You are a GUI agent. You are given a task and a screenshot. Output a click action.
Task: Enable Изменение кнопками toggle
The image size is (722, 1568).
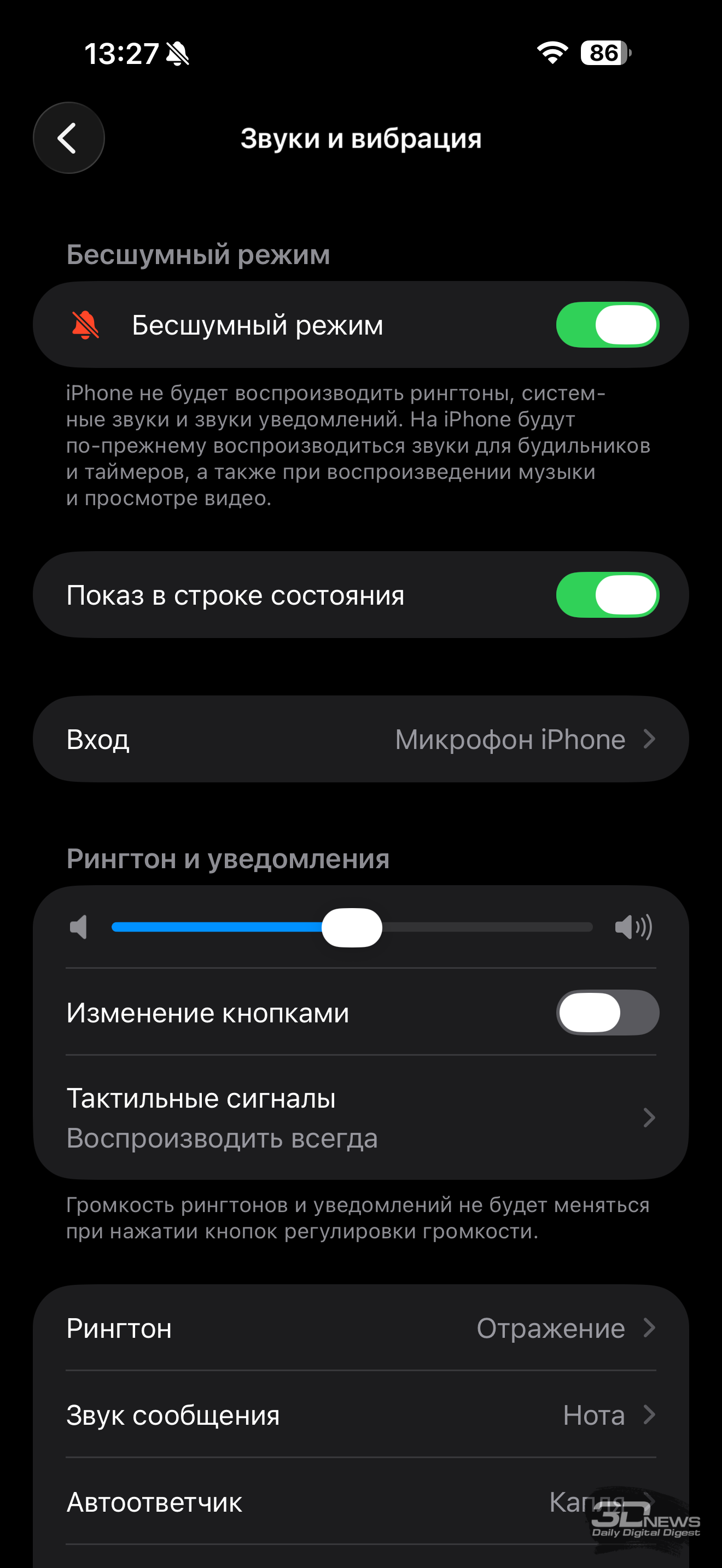click(x=607, y=1013)
